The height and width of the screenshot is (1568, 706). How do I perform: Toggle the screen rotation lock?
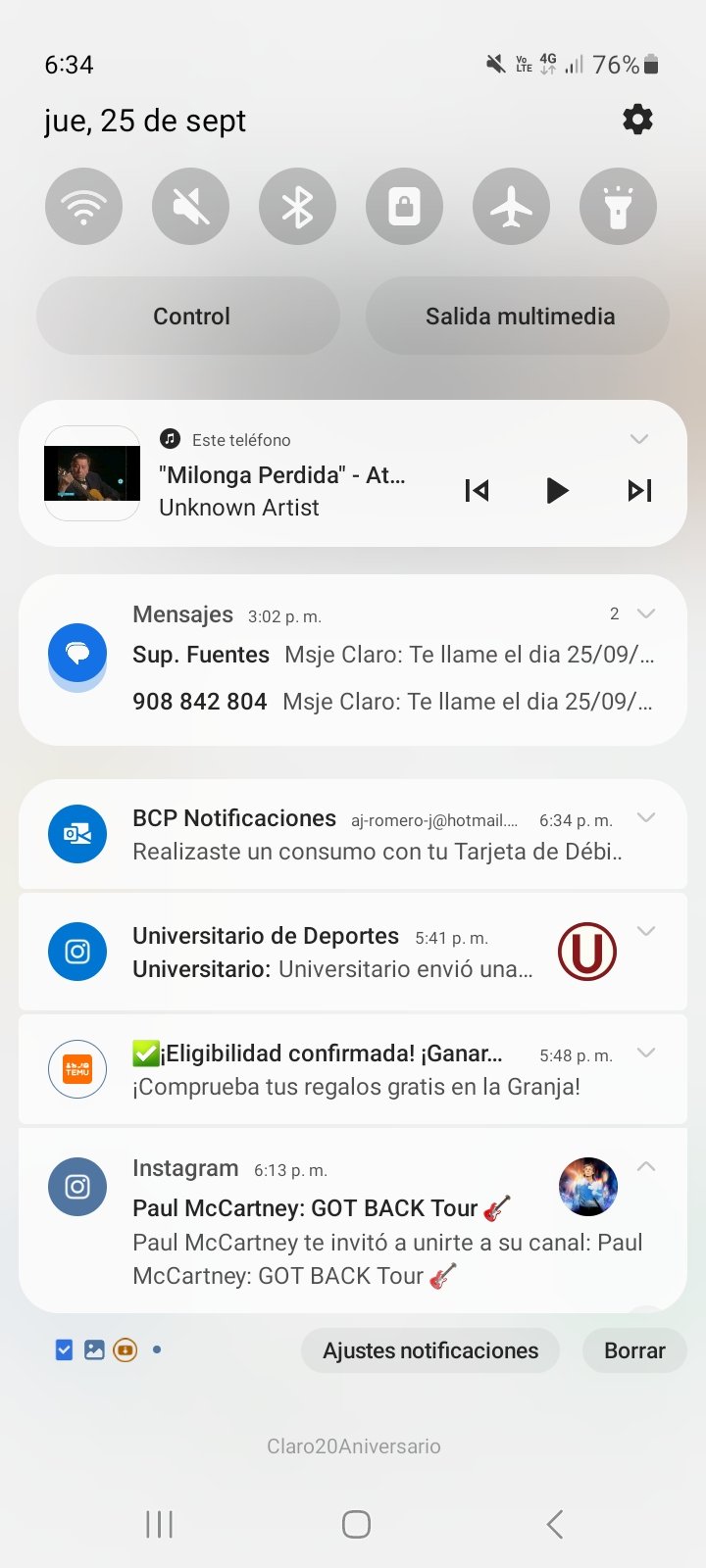tap(404, 207)
